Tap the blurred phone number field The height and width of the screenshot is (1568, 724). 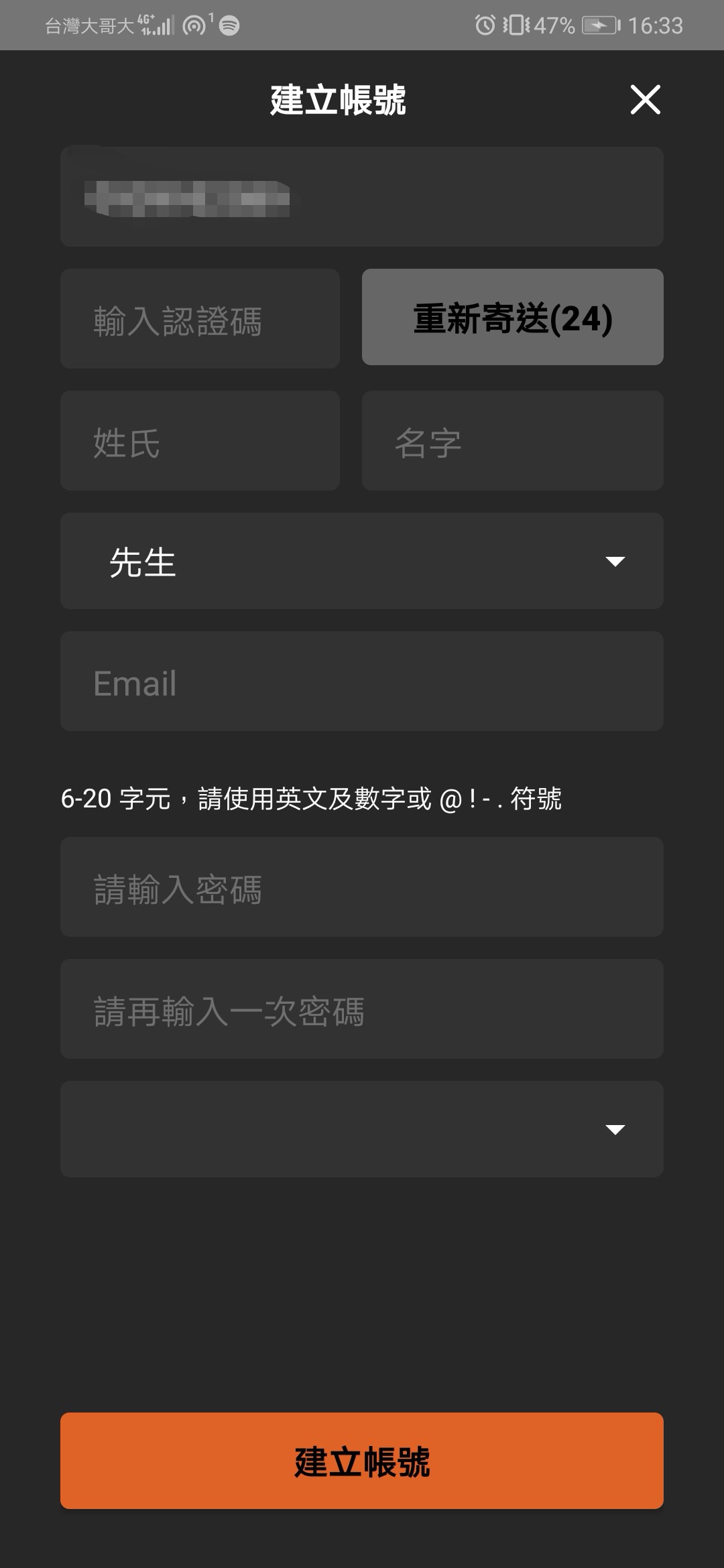tap(362, 197)
